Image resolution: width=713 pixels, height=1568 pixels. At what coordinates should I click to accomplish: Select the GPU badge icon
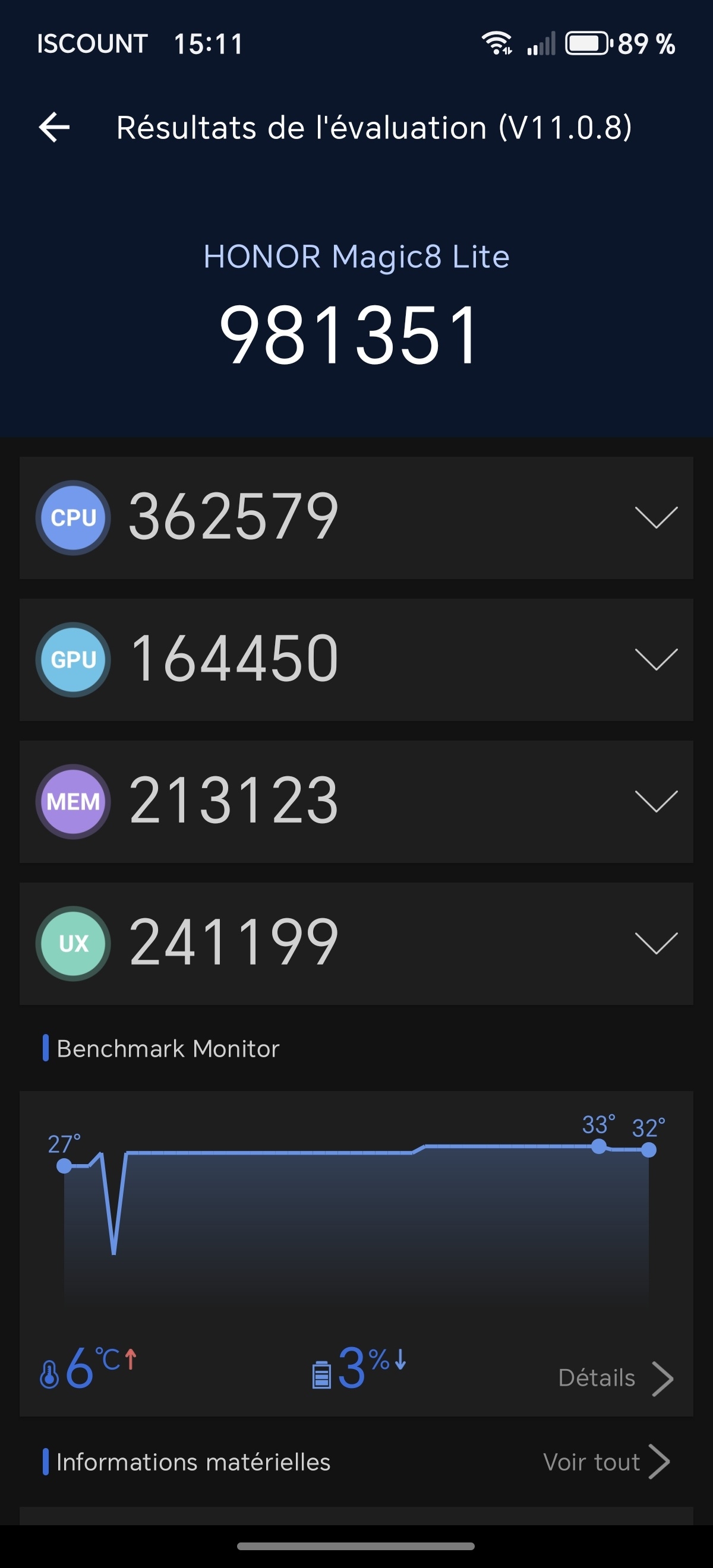72,659
